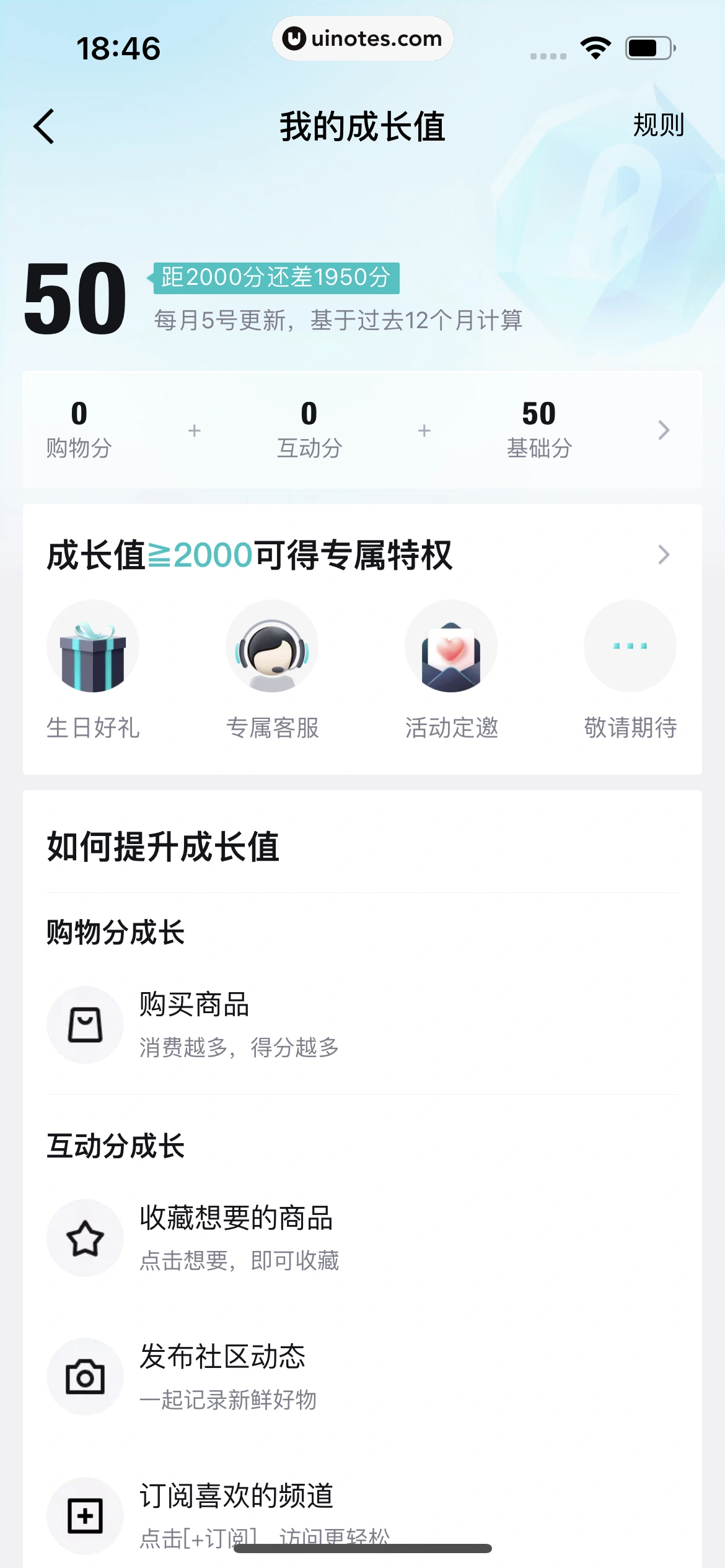This screenshot has height=1568, width=725.
Task: Open the 活动定邀 event invitation icon
Action: click(x=451, y=646)
